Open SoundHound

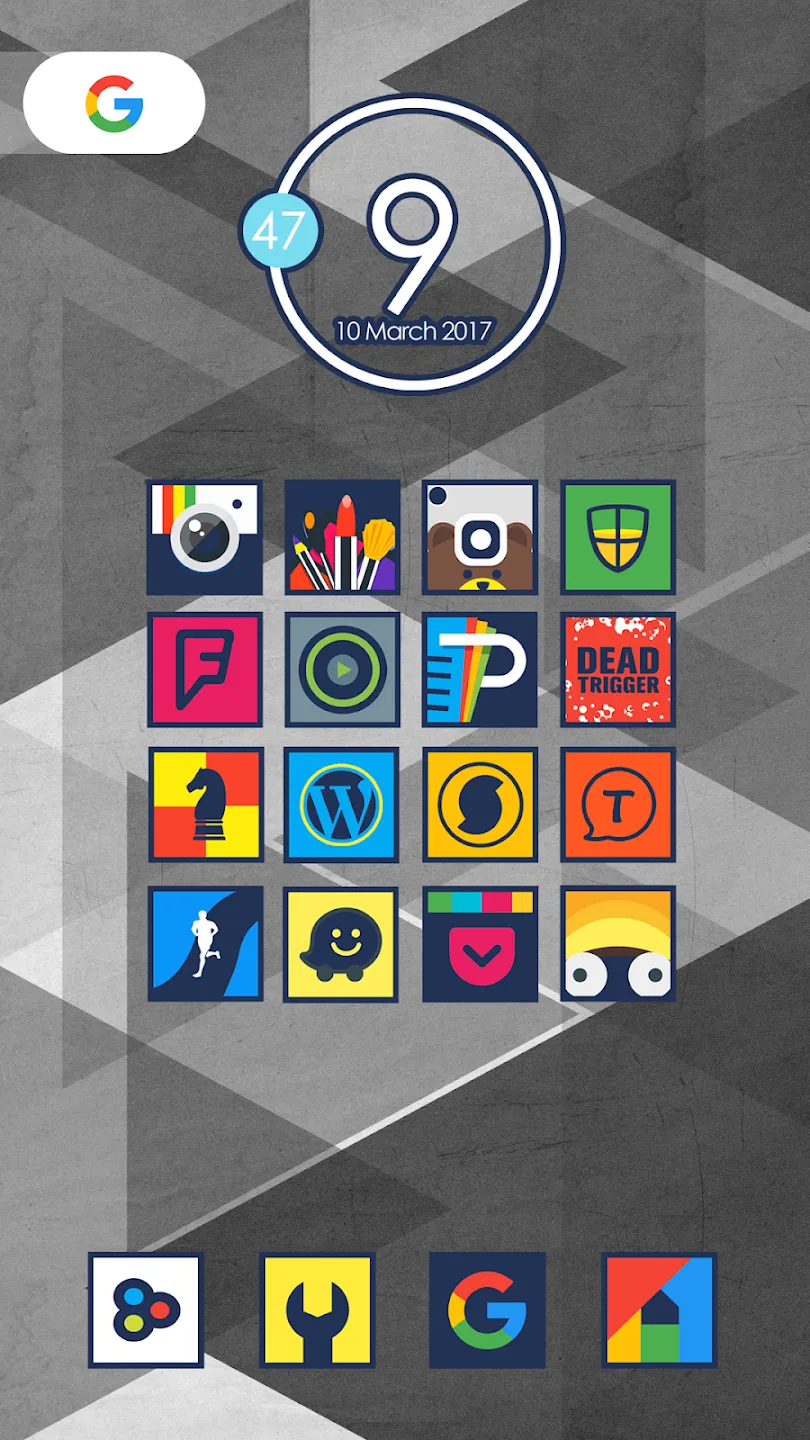480,804
